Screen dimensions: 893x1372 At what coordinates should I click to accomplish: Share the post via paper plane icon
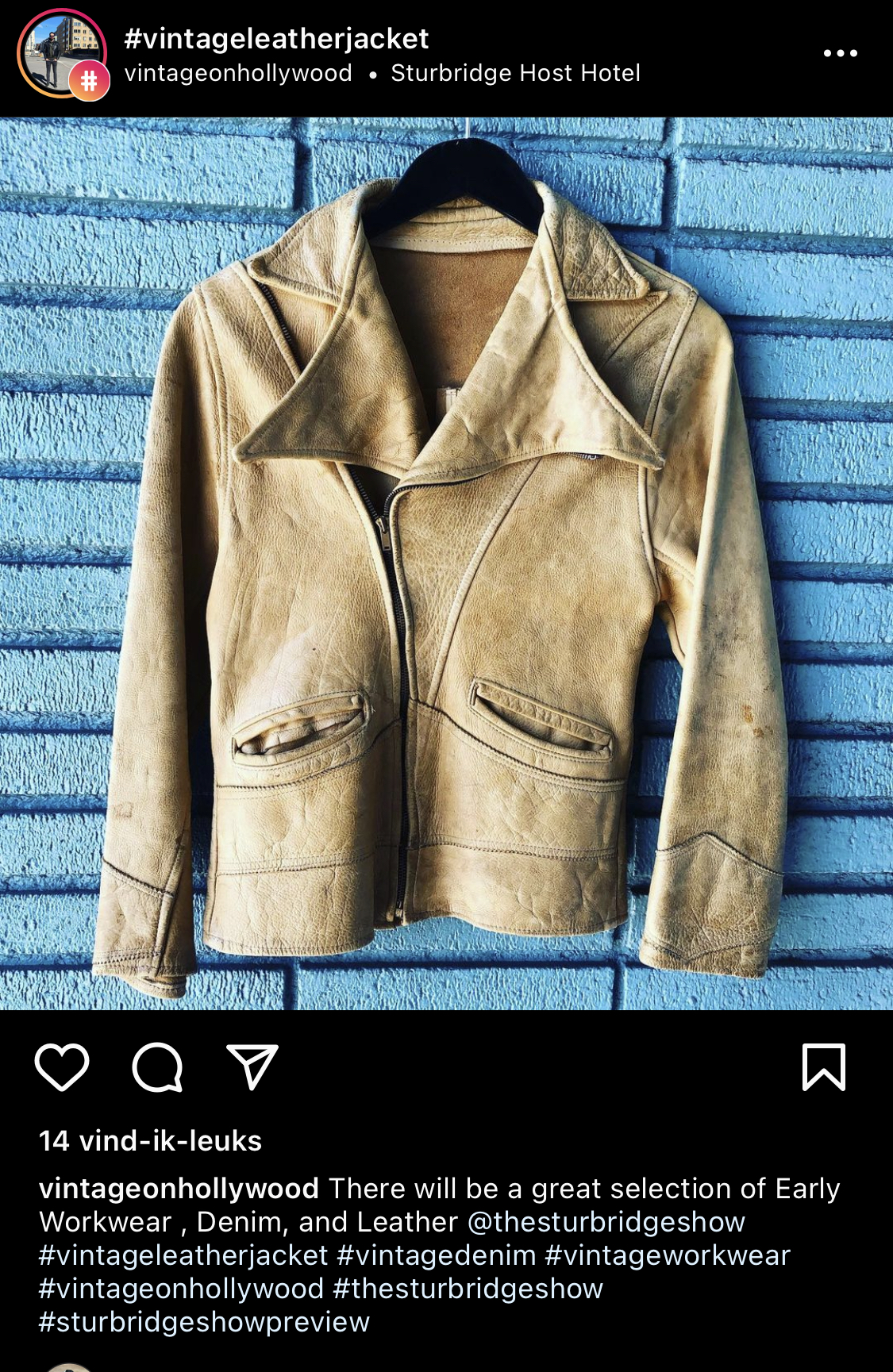tap(252, 1067)
